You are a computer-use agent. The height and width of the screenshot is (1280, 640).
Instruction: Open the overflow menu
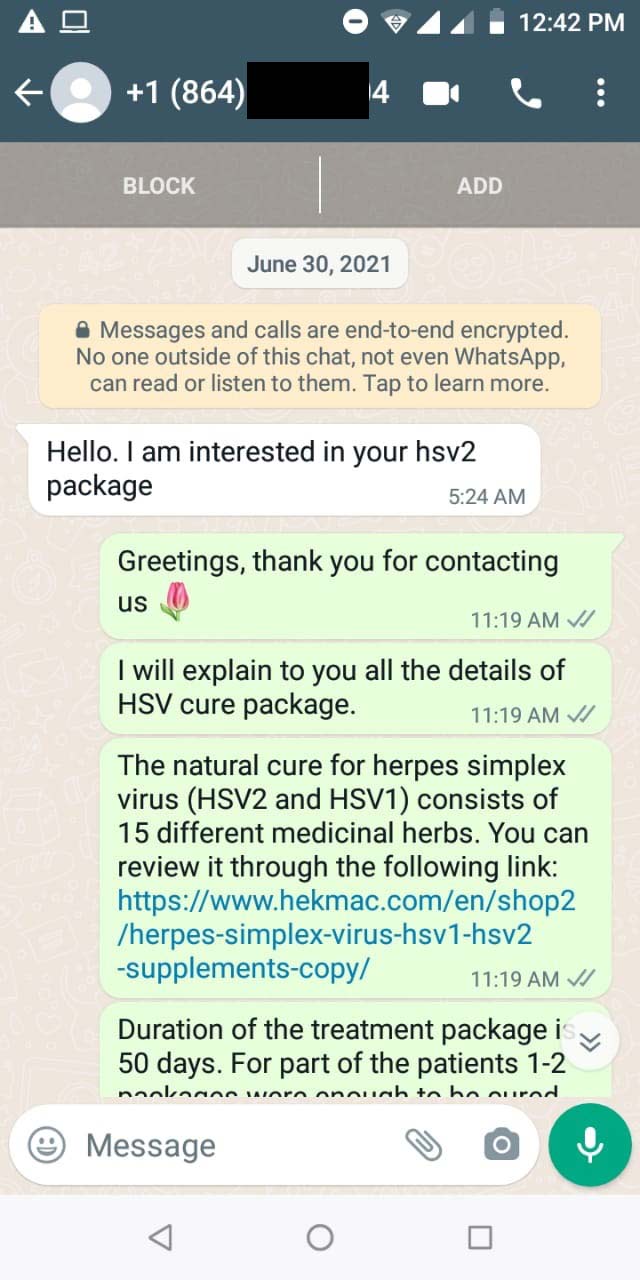point(600,94)
